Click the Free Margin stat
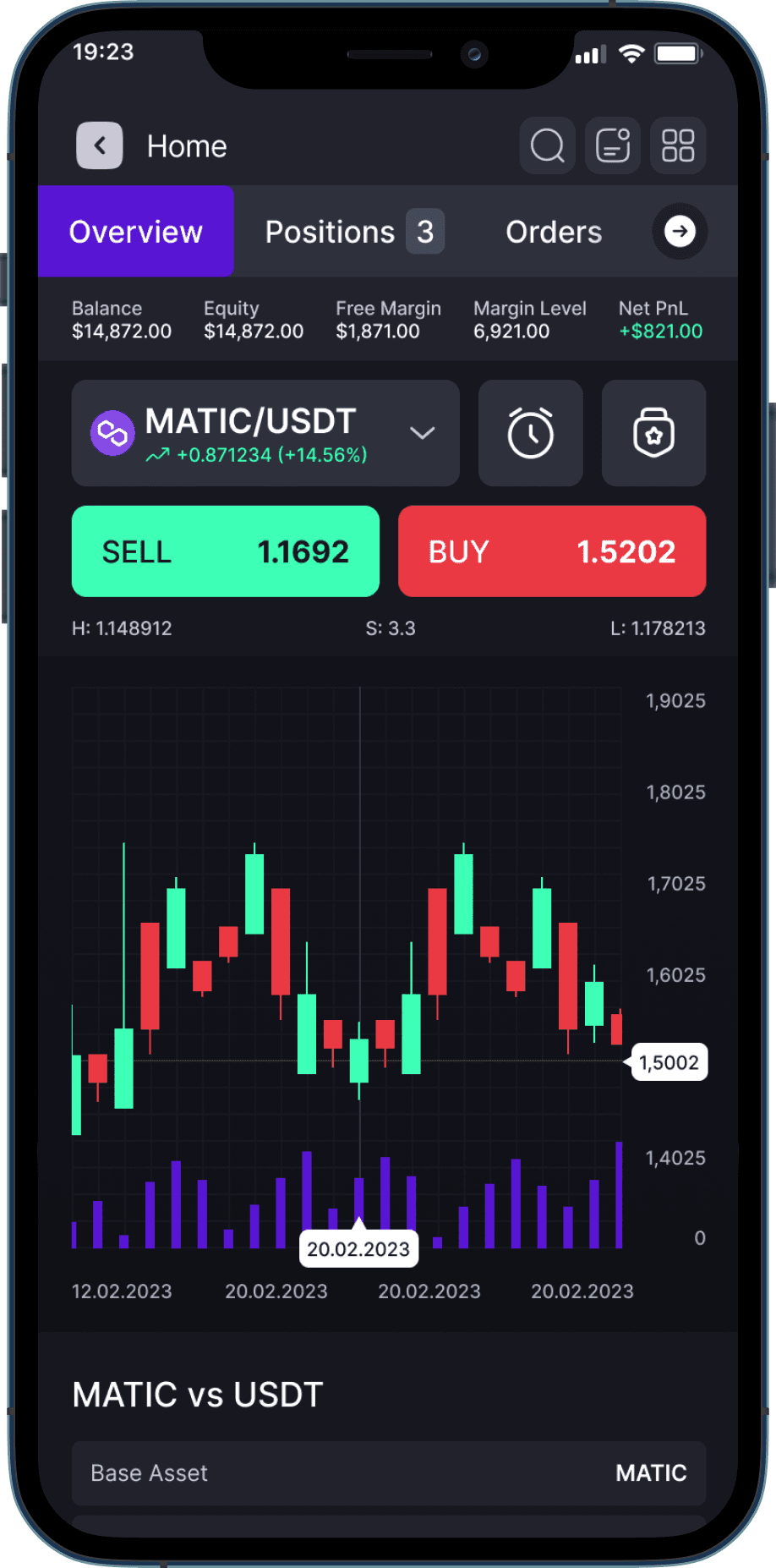The image size is (776, 1568). click(388, 320)
